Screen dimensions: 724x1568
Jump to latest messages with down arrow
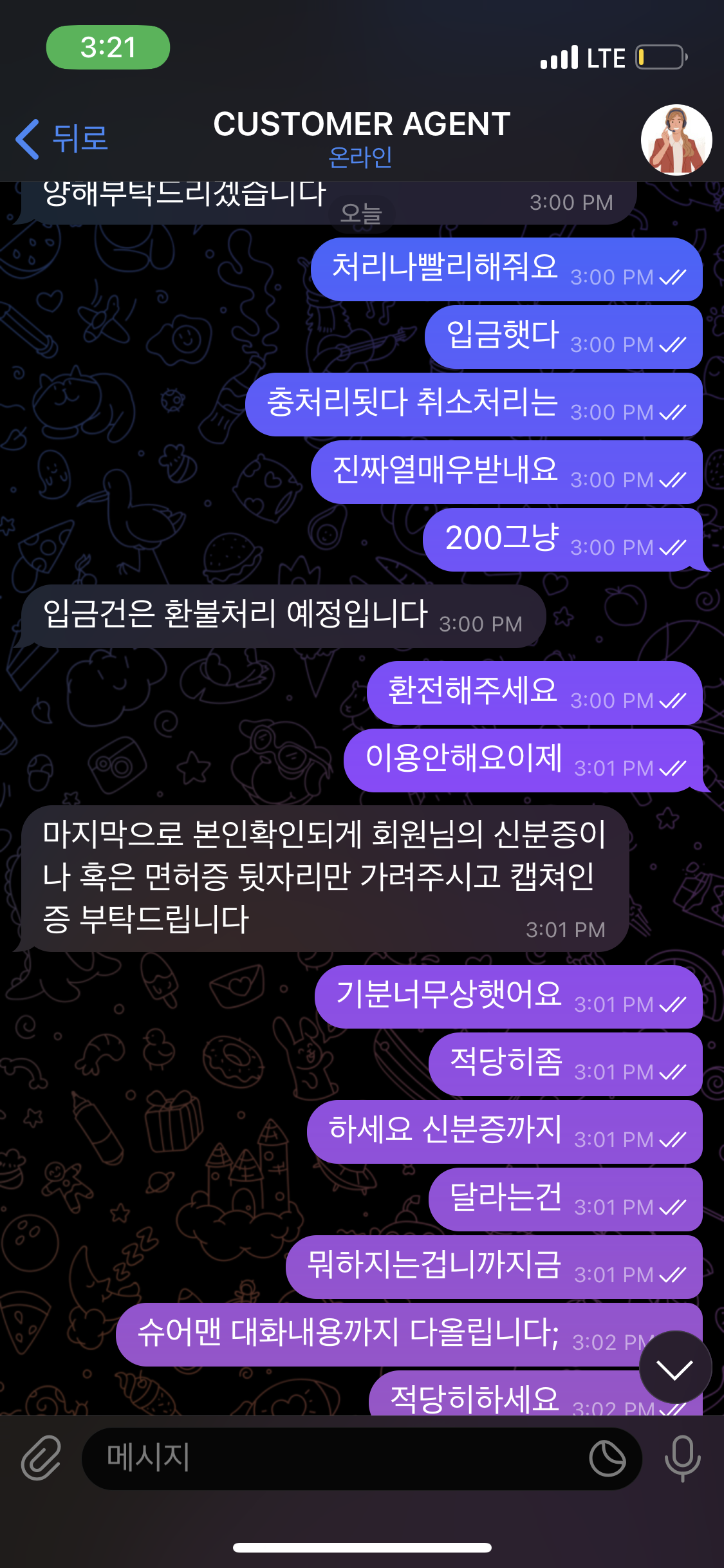(675, 1367)
